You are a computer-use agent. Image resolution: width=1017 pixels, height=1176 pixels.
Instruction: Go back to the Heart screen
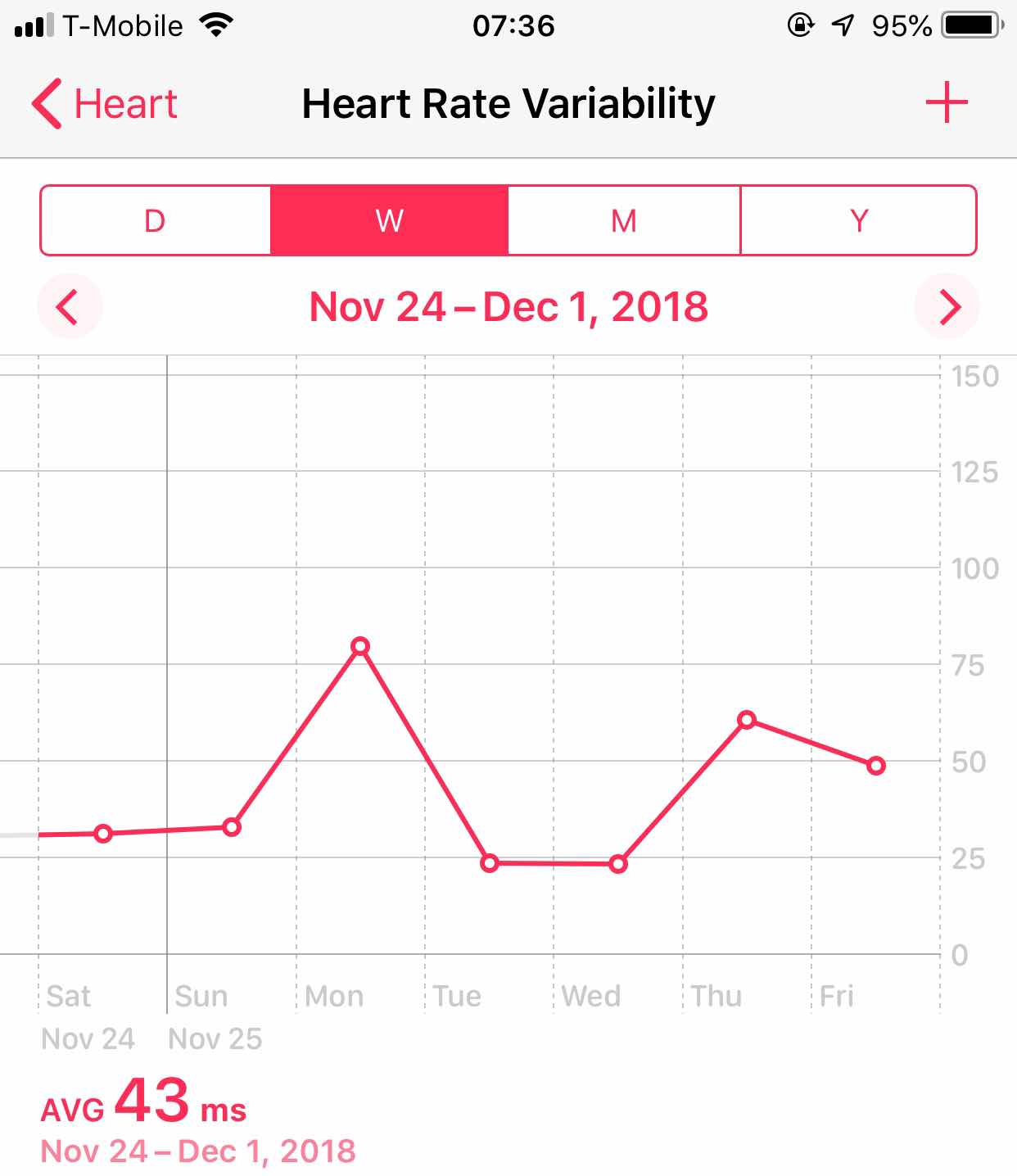point(105,104)
